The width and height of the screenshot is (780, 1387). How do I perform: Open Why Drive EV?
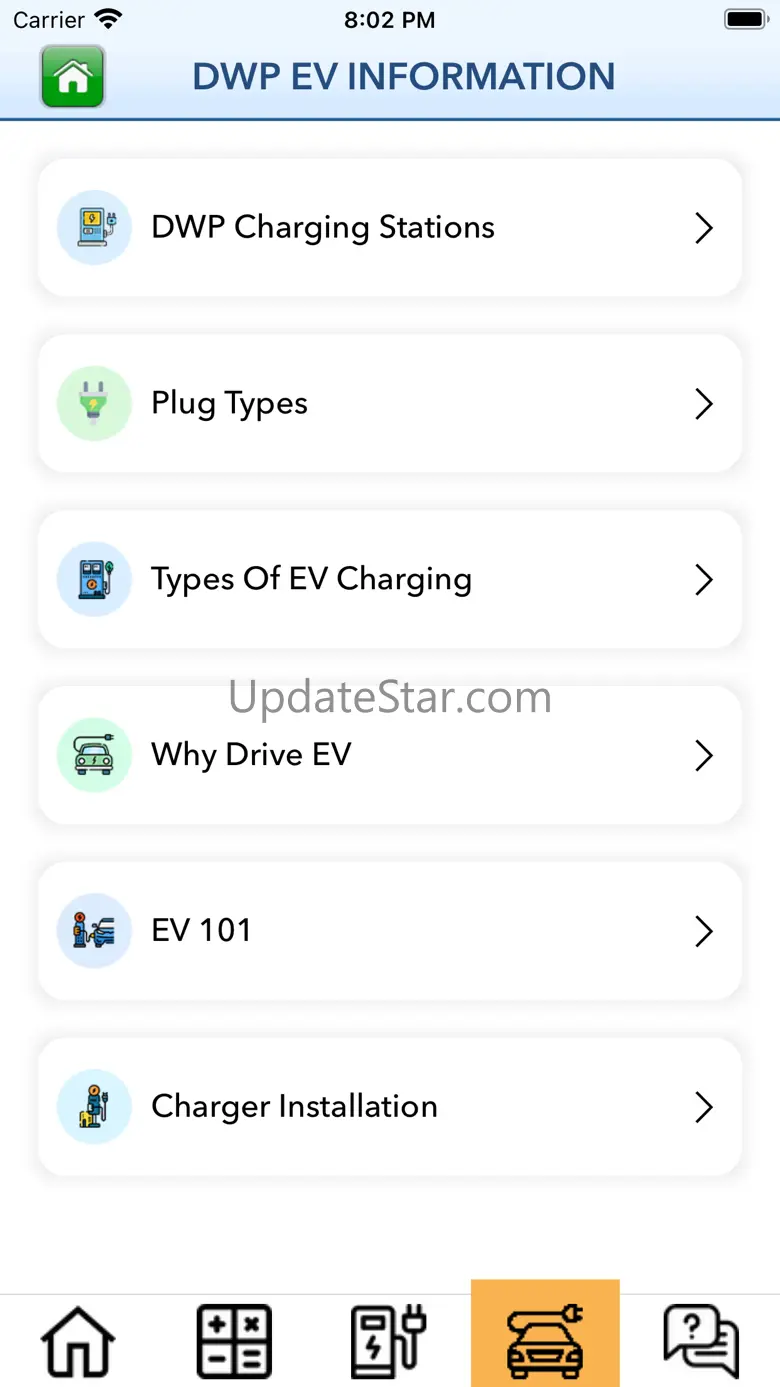[390, 755]
